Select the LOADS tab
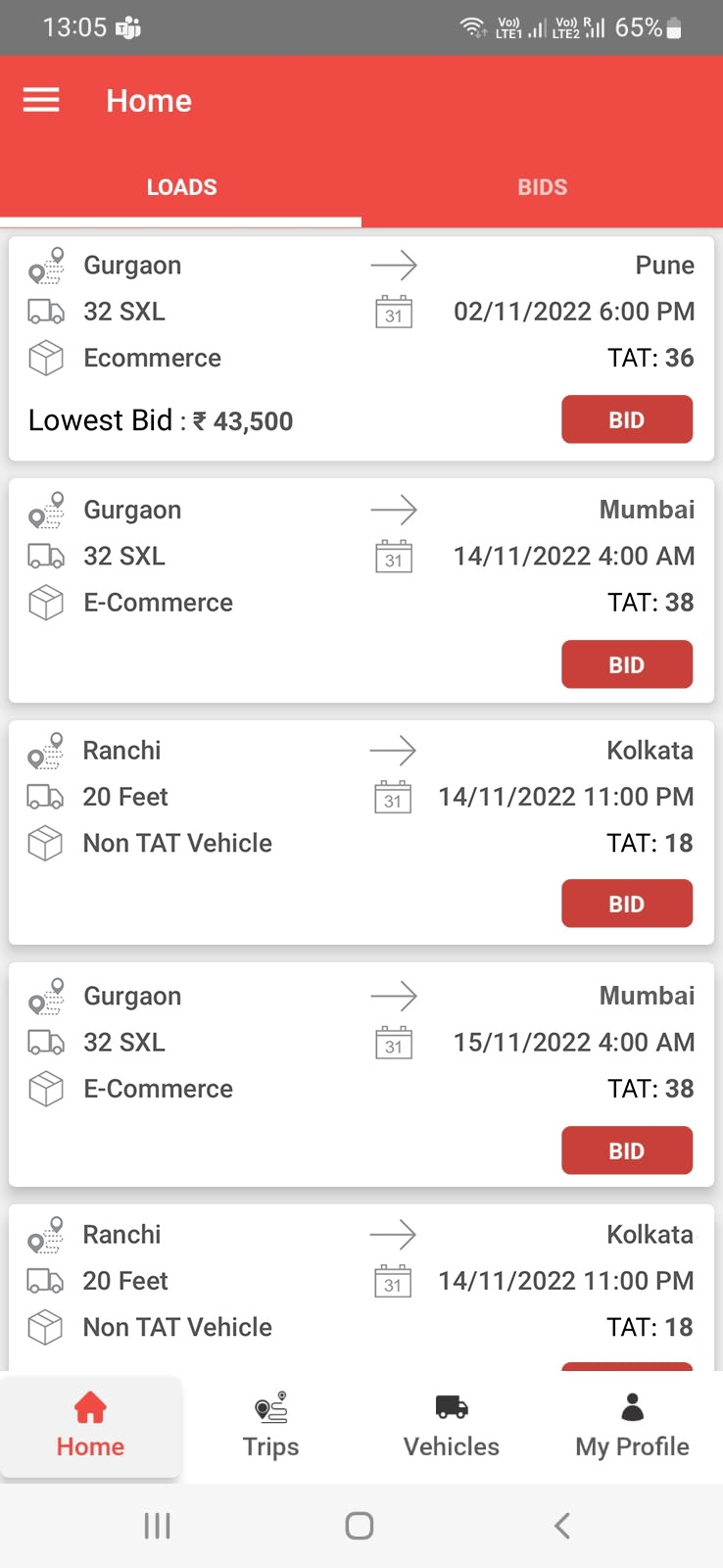The image size is (723, 1568). [181, 187]
